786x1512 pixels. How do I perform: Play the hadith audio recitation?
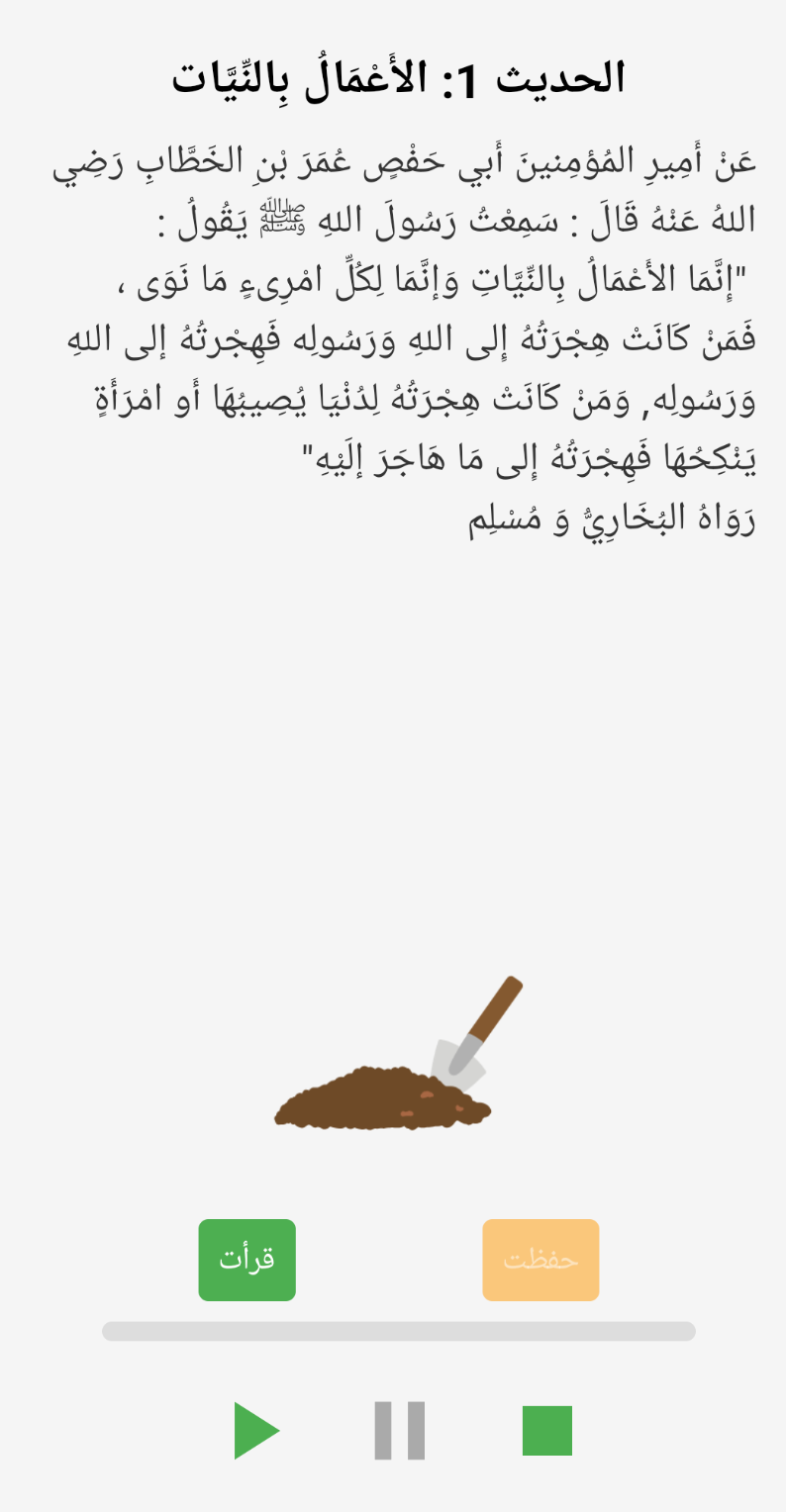click(x=255, y=1430)
